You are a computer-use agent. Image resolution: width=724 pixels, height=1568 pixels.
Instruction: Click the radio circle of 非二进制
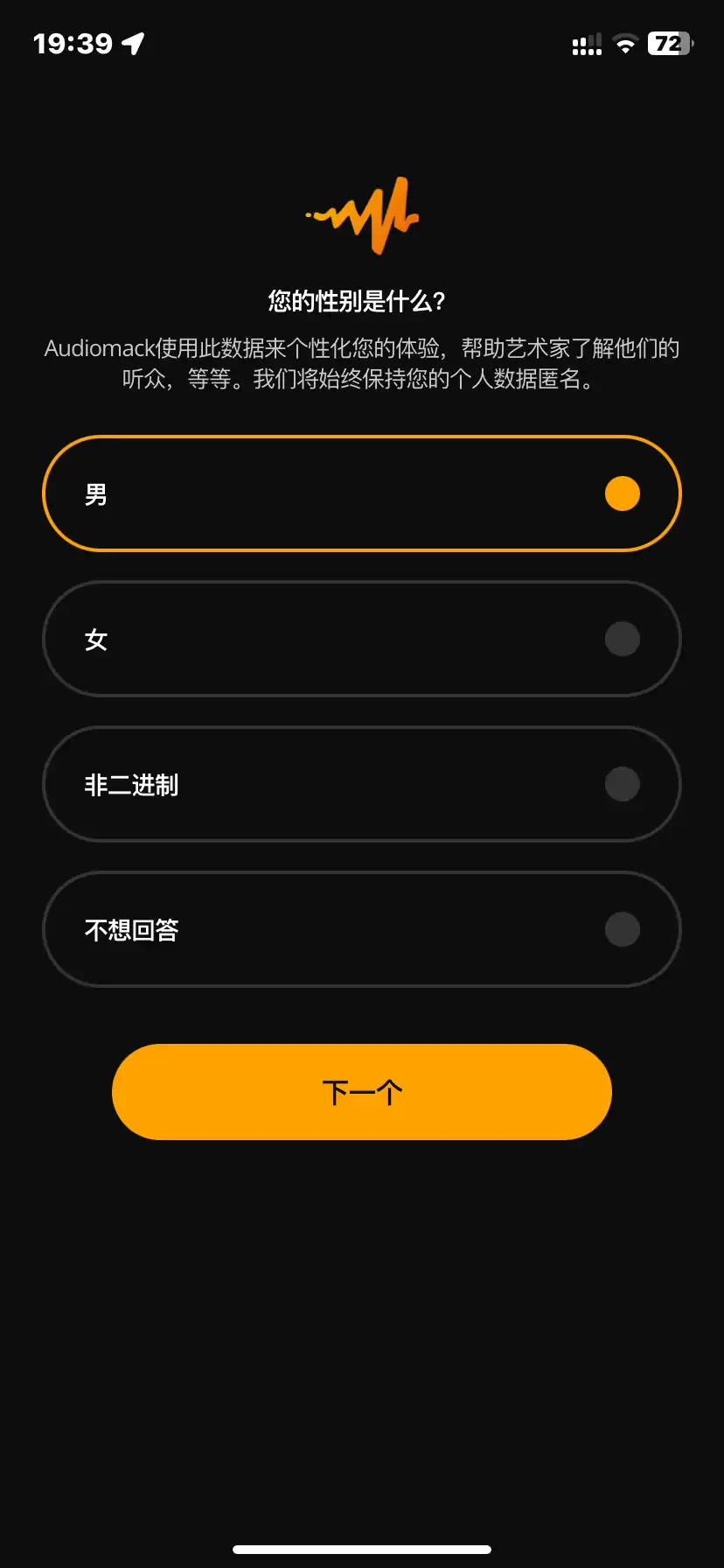[x=622, y=785]
